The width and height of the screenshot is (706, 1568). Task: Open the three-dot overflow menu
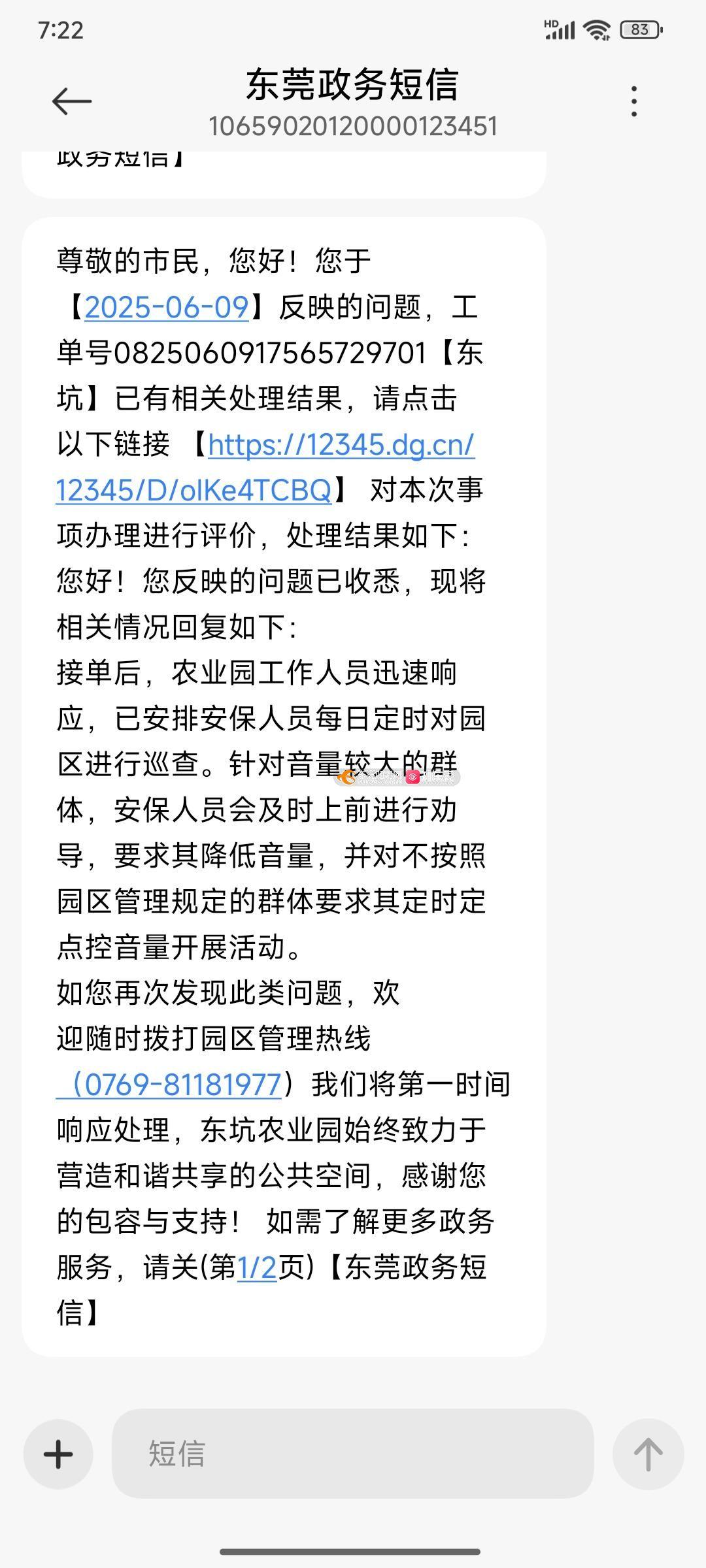(x=633, y=101)
